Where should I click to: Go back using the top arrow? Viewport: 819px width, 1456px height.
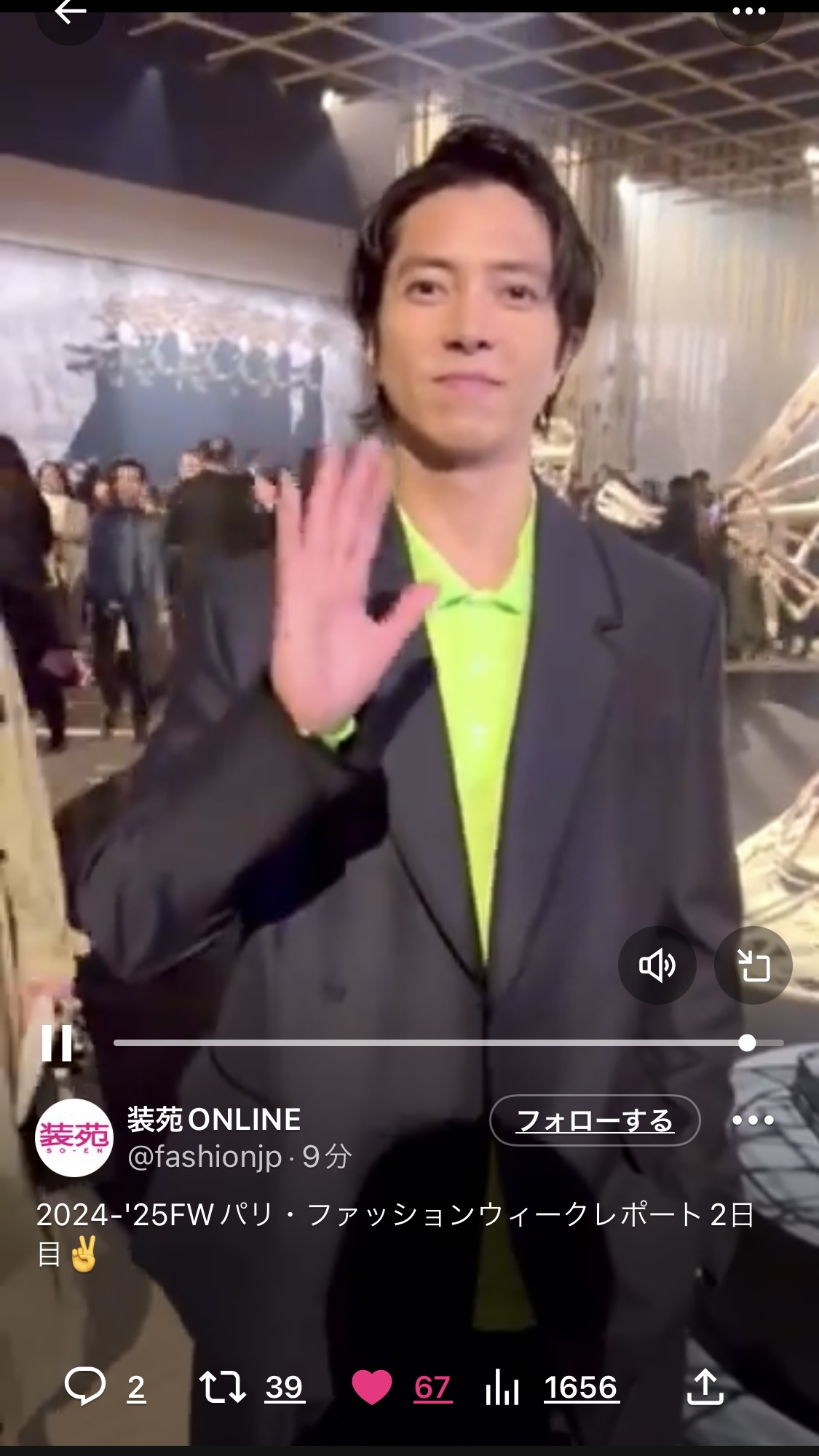70,12
